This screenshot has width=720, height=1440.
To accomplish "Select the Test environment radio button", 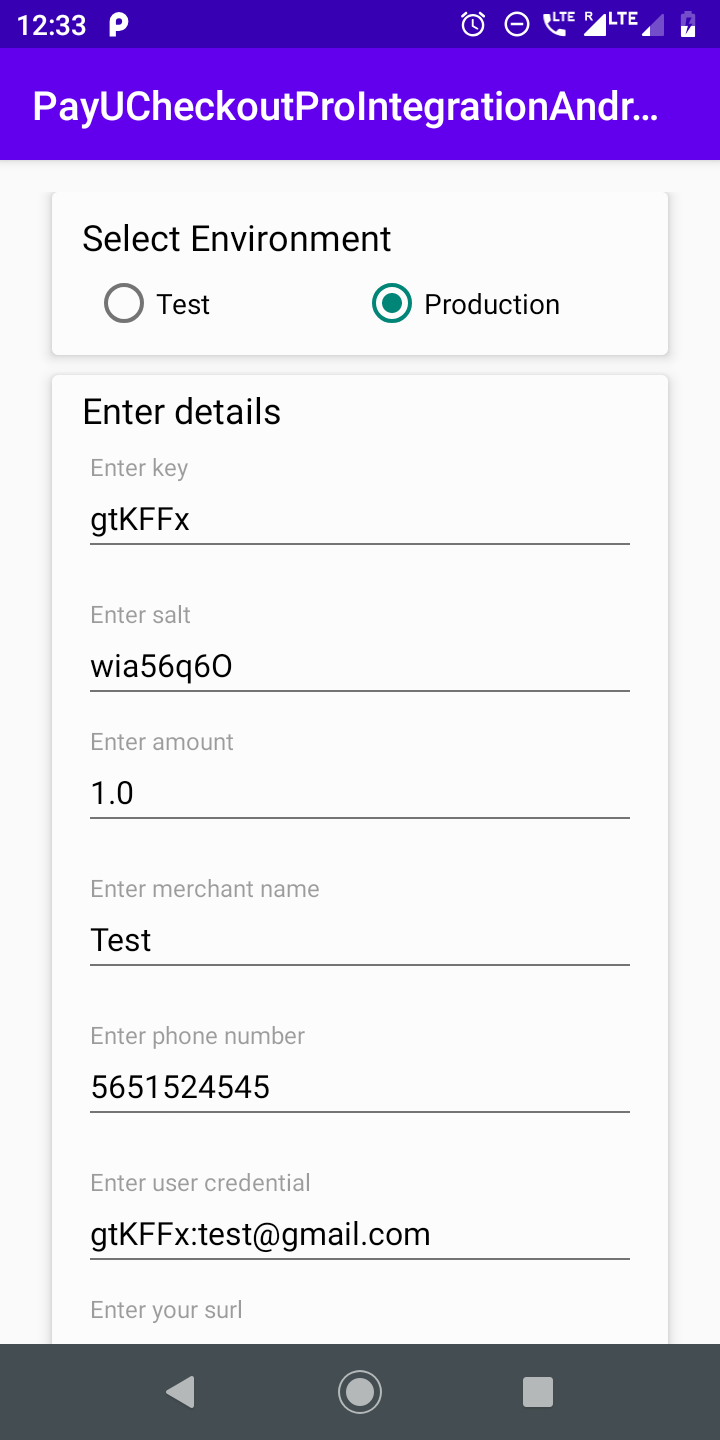I will pyautogui.click(x=123, y=303).
